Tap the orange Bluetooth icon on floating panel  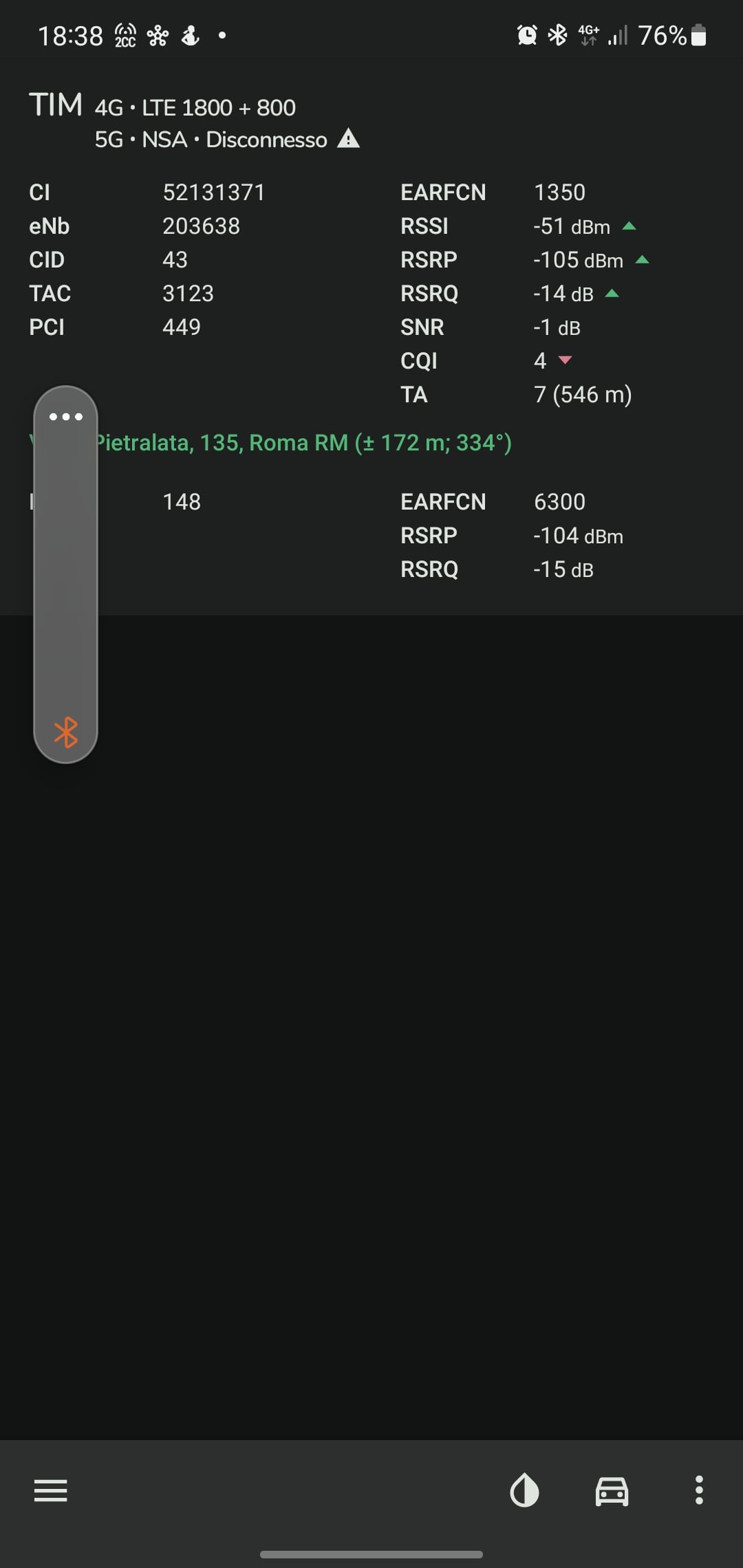[x=66, y=732]
